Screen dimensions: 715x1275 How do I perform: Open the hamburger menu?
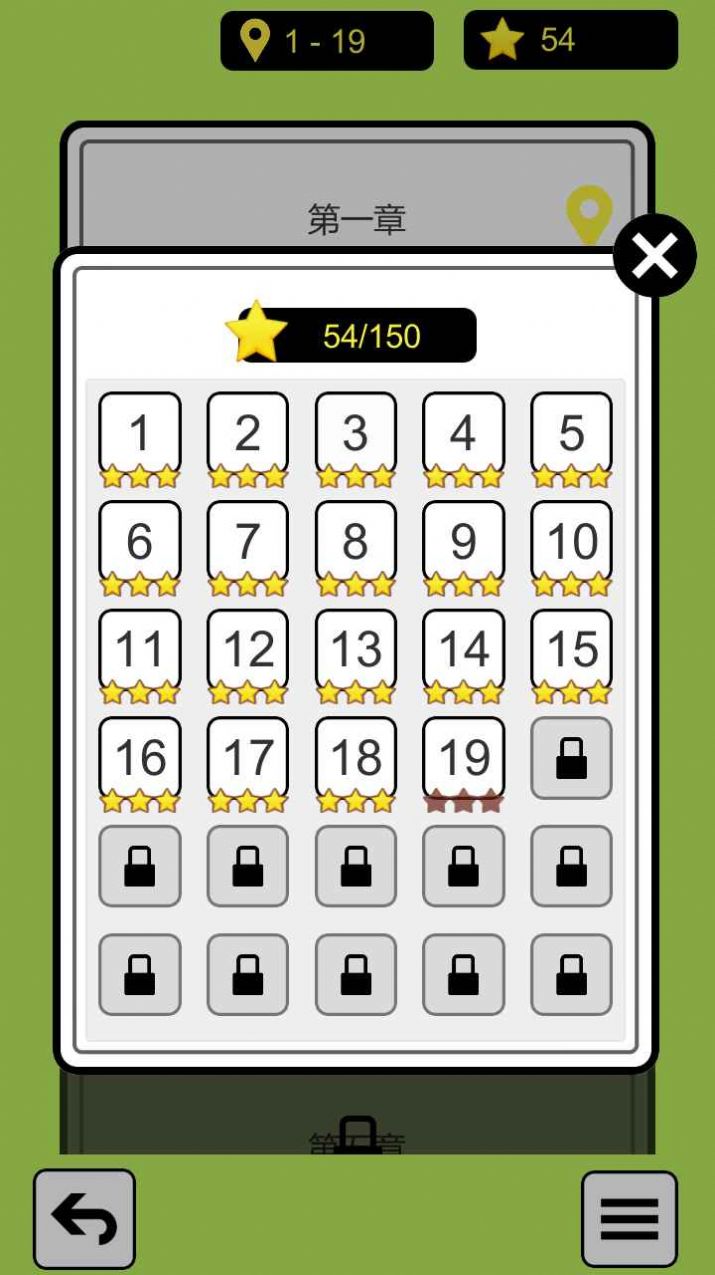pos(629,1218)
